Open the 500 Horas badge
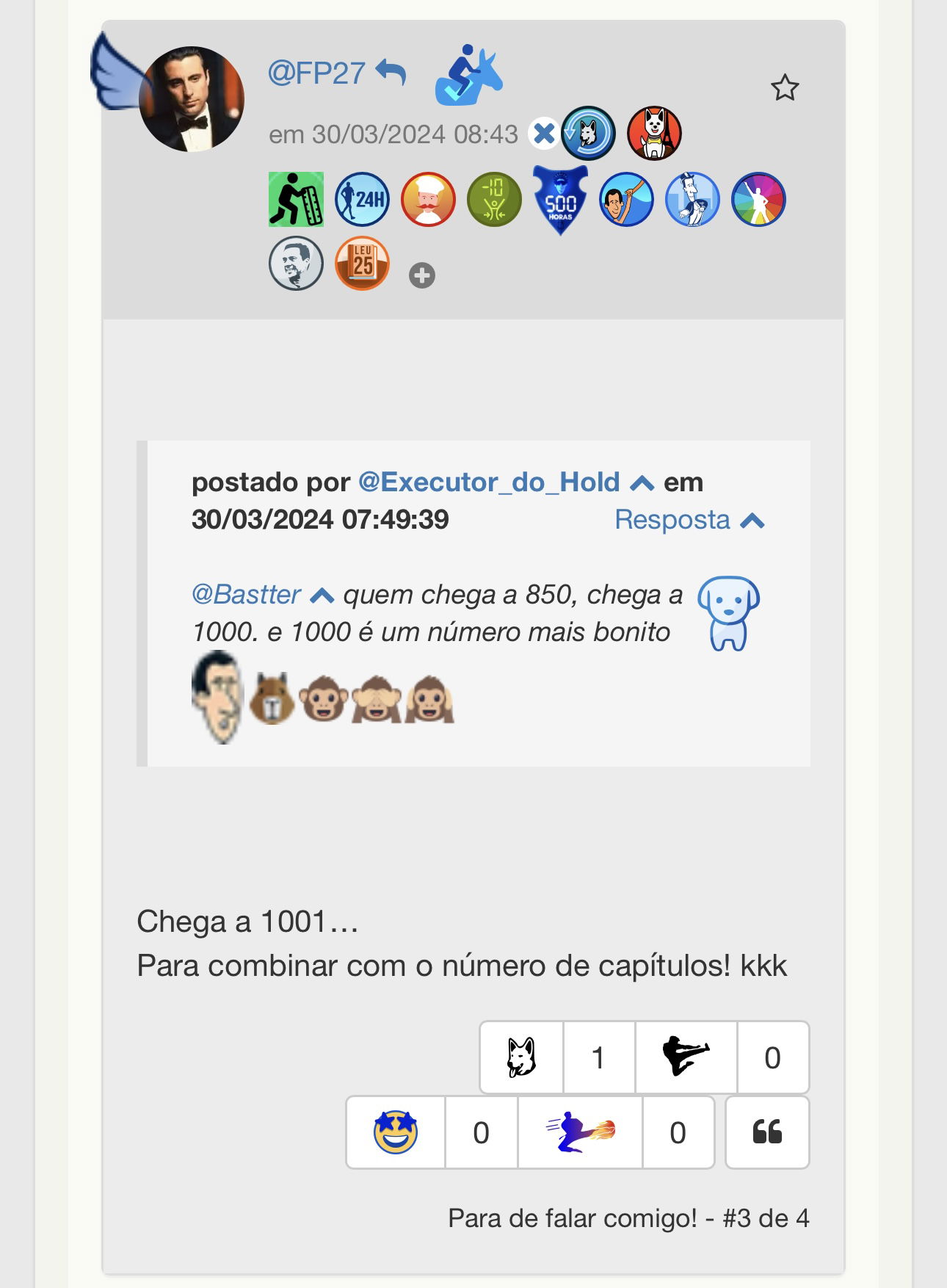The width and height of the screenshot is (947, 1288). coord(560,199)
